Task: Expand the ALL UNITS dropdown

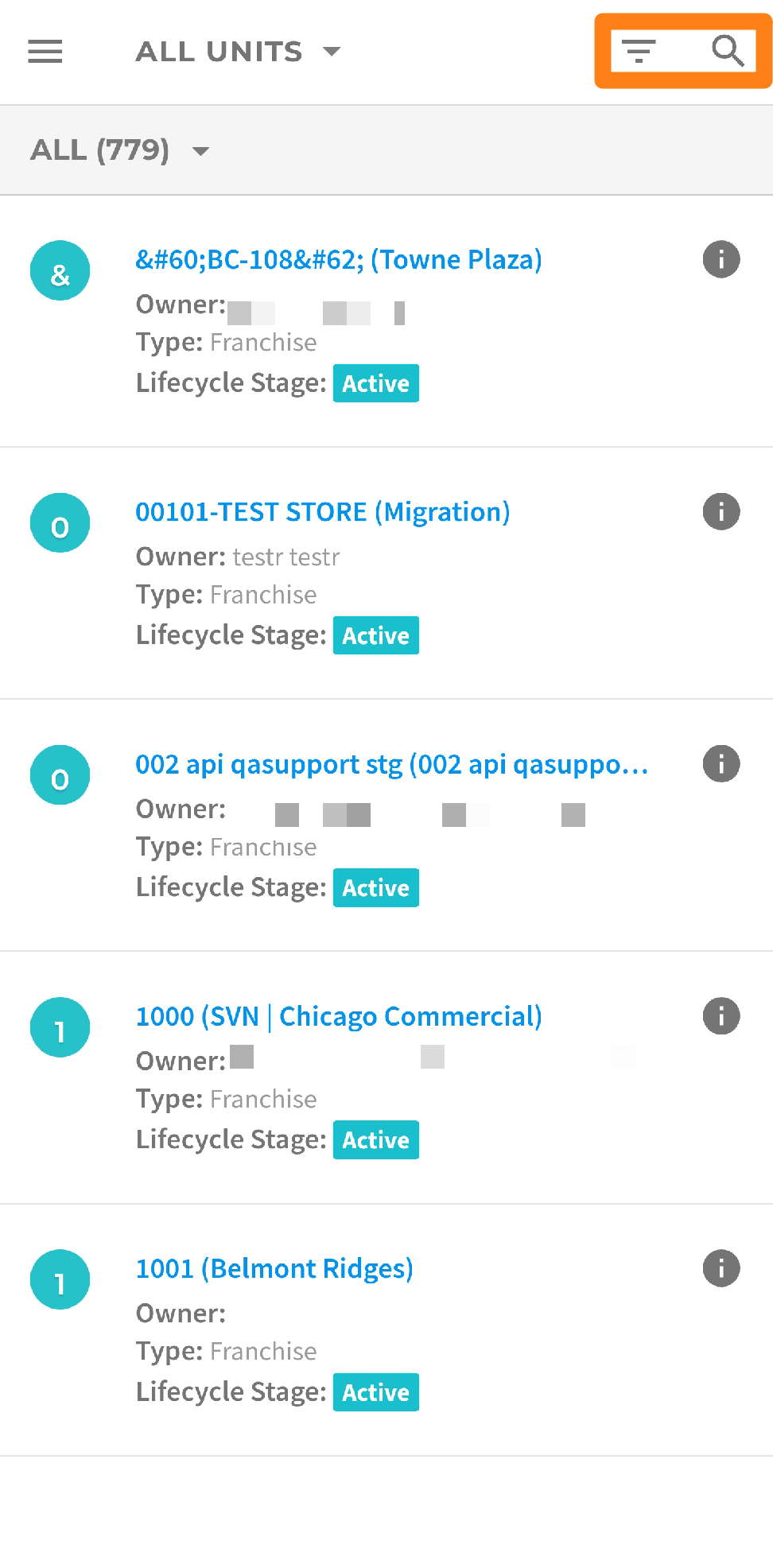Action: [238, 52]
